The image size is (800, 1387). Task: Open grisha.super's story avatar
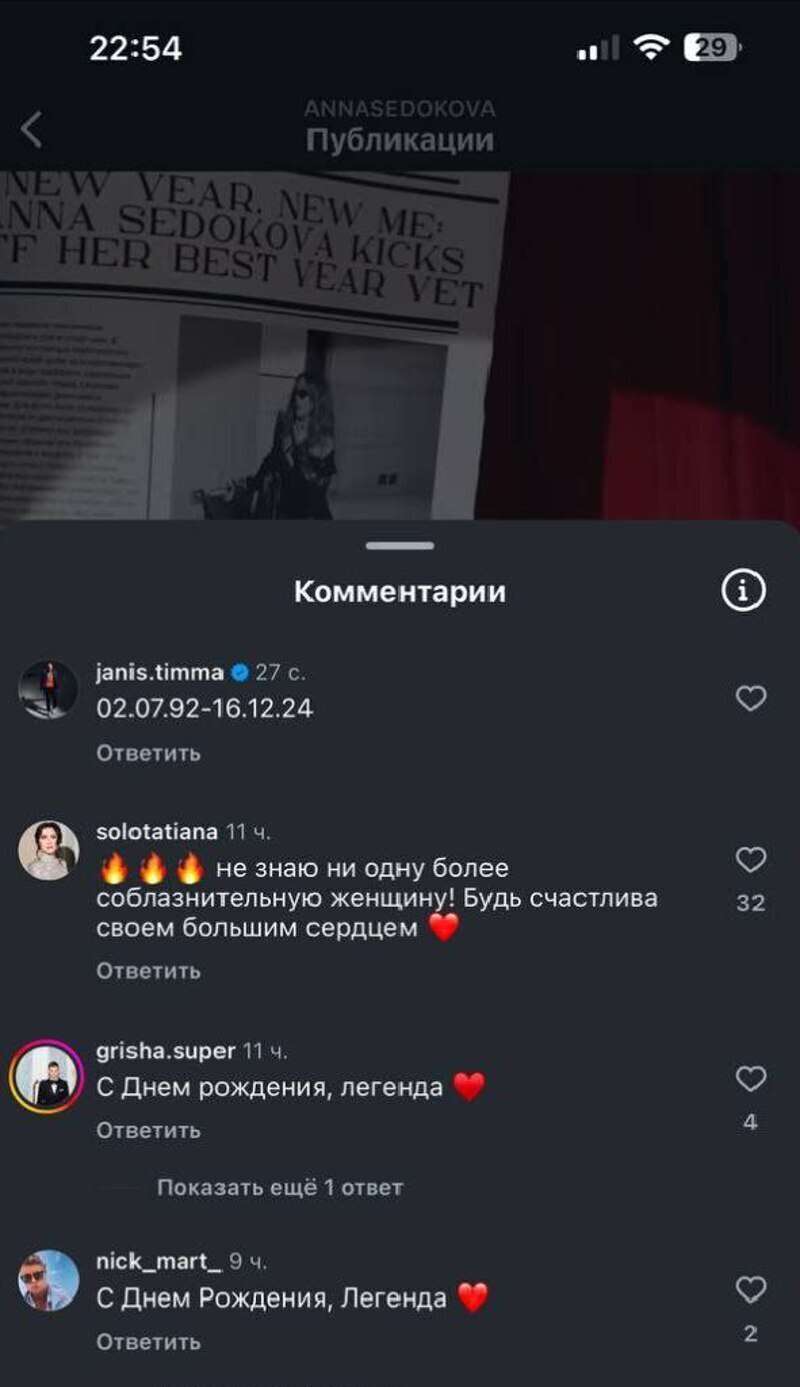pos(46,1076)
